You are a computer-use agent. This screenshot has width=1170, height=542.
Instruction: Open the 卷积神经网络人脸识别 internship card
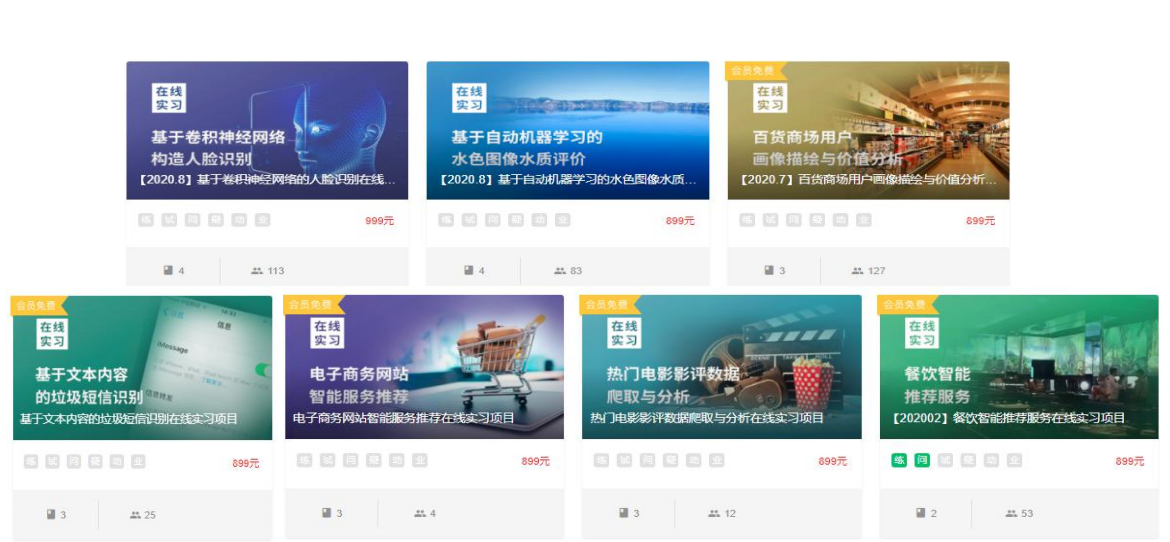(x=267, y=131)
